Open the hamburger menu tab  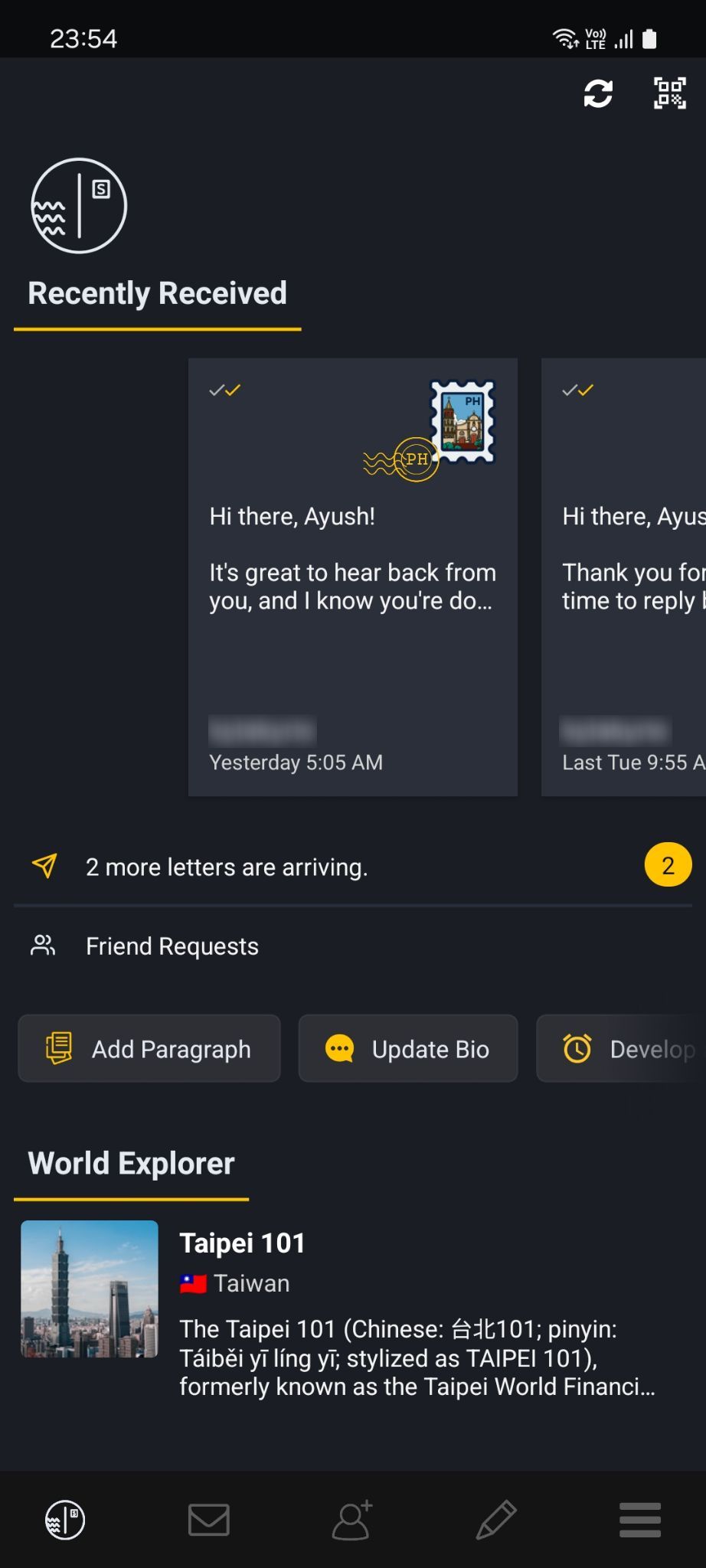pos(640,1520)
